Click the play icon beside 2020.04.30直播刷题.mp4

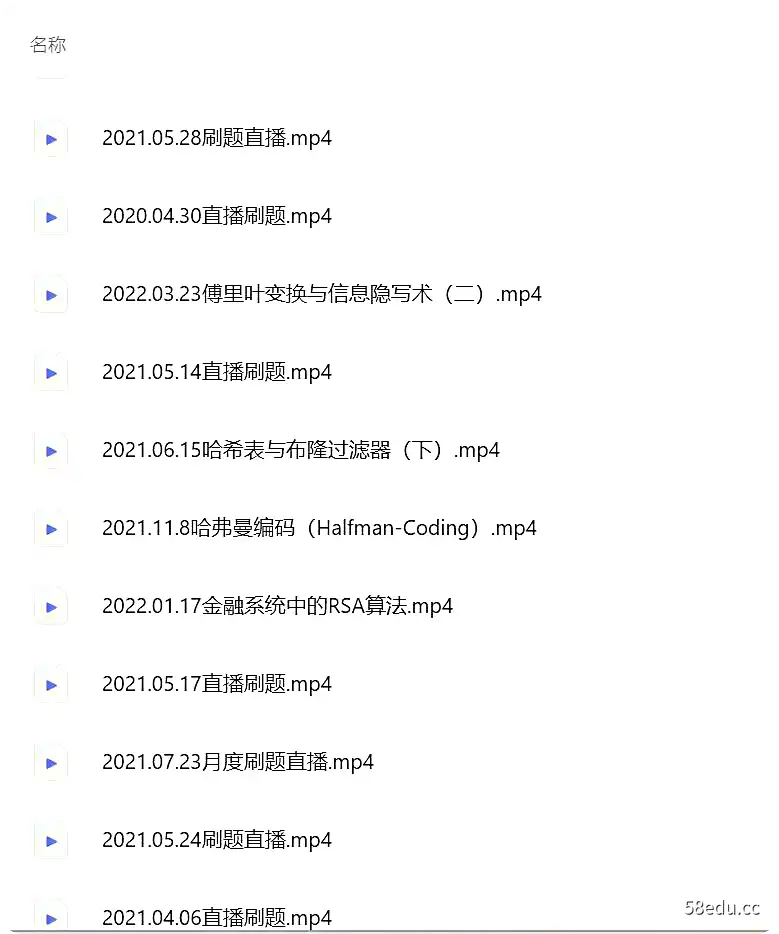click(51, 217)
